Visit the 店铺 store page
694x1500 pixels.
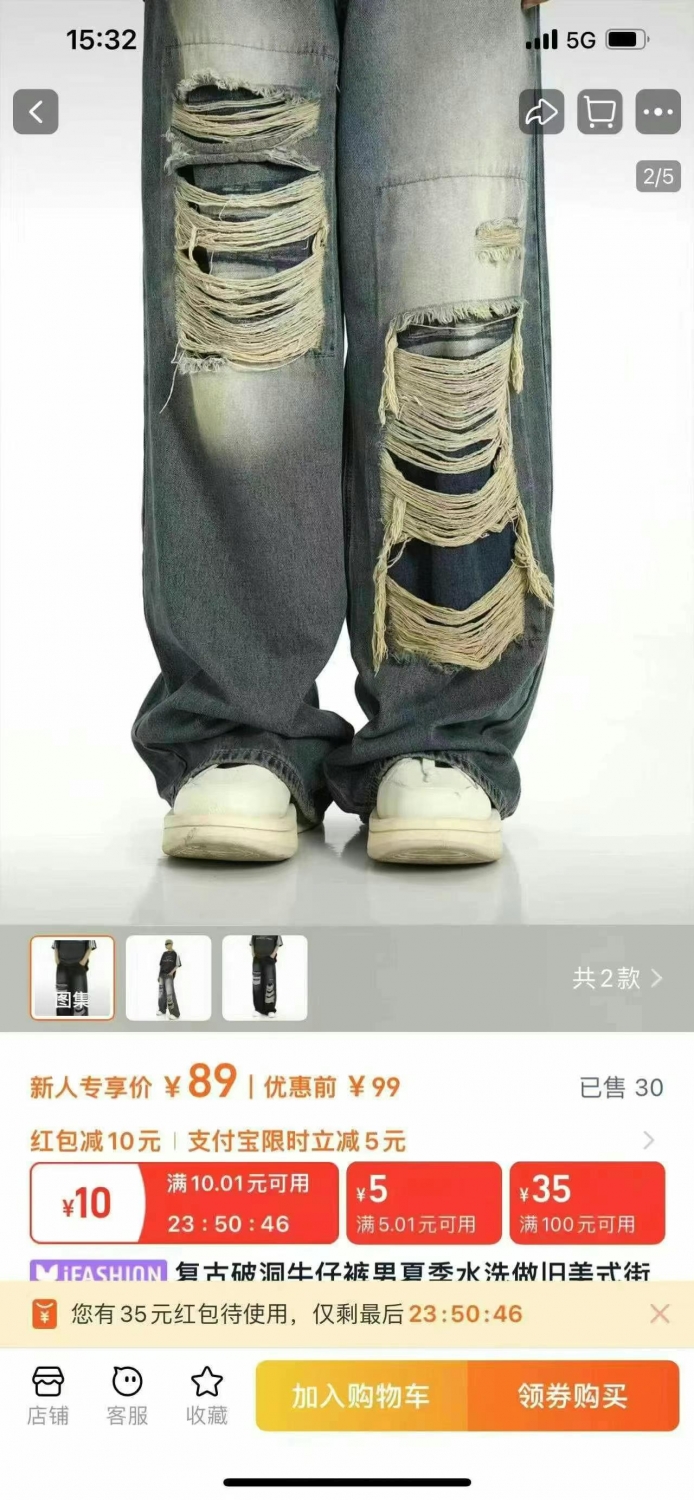point(48,1395)
